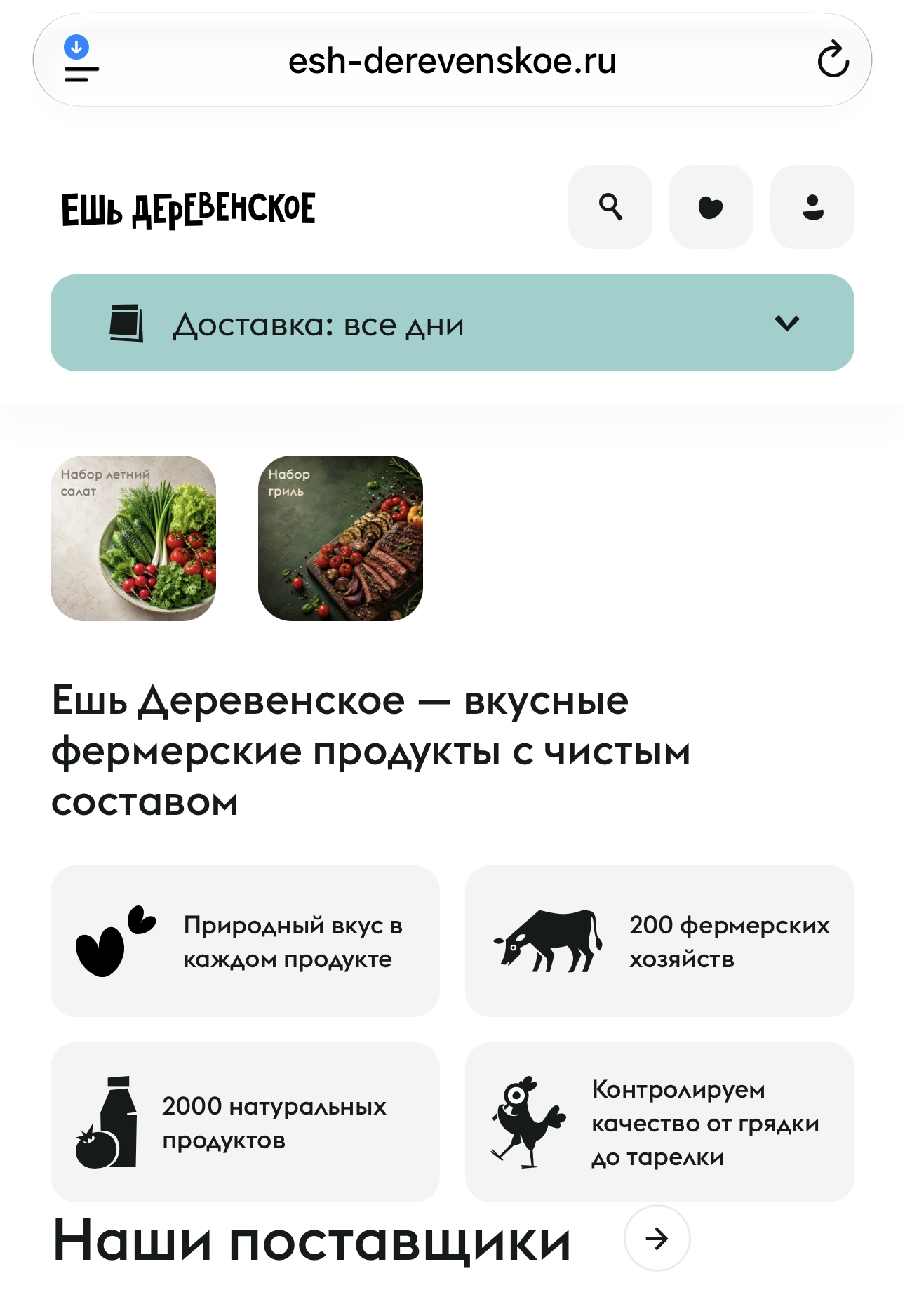Tap the arrow next to Наши поставщики

657,1239
